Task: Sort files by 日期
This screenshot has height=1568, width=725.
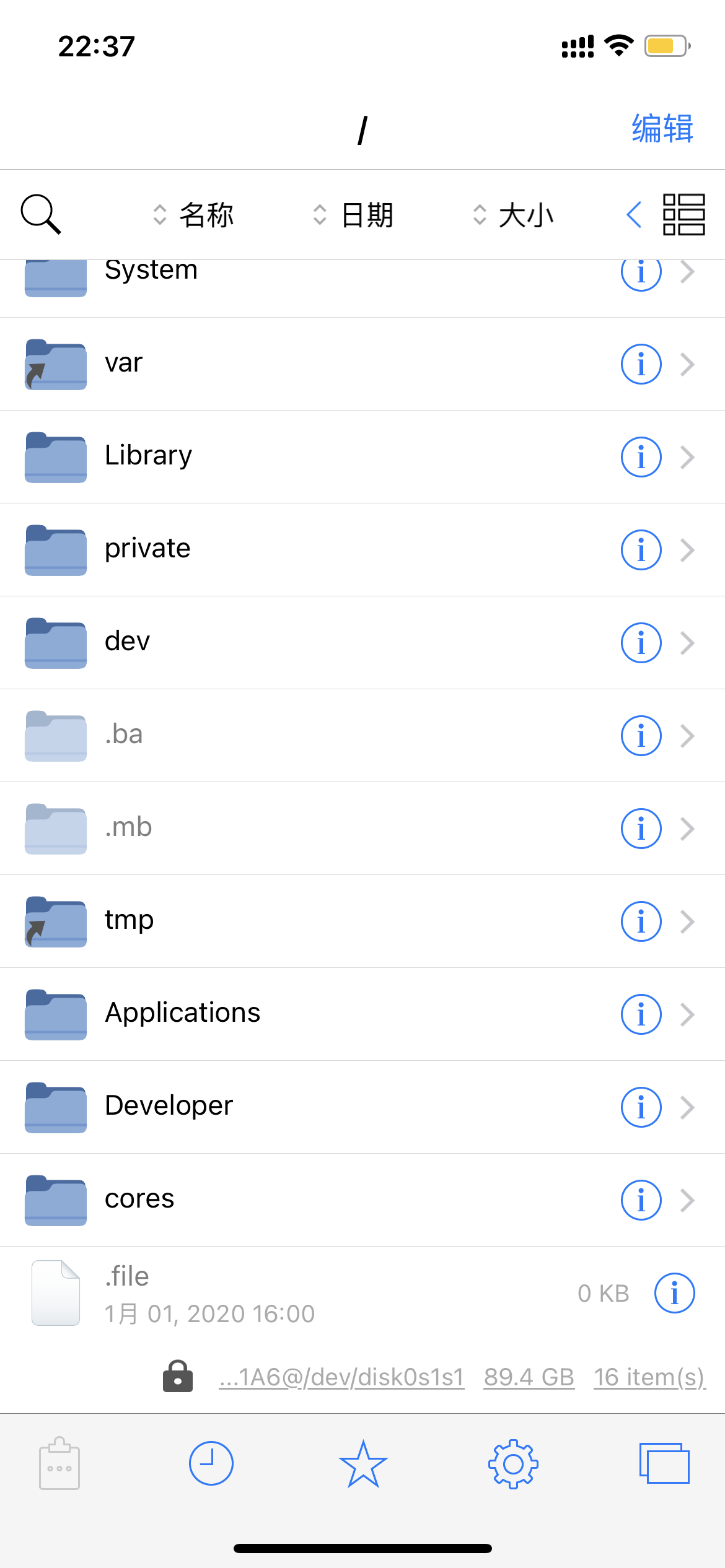Action: (354, 215)
